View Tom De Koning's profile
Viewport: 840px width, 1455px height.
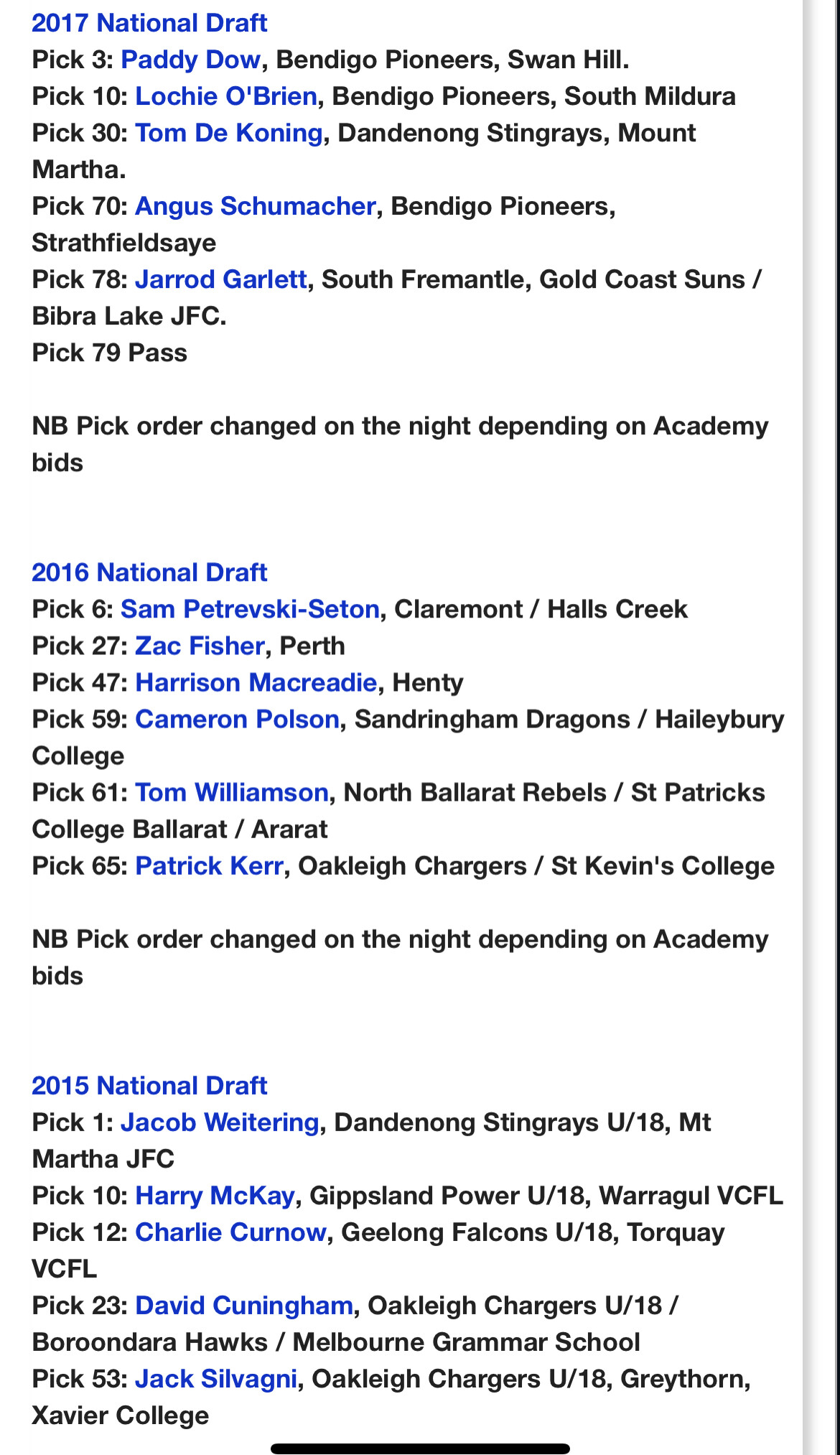pyautogui.click(x=229, y=133)
